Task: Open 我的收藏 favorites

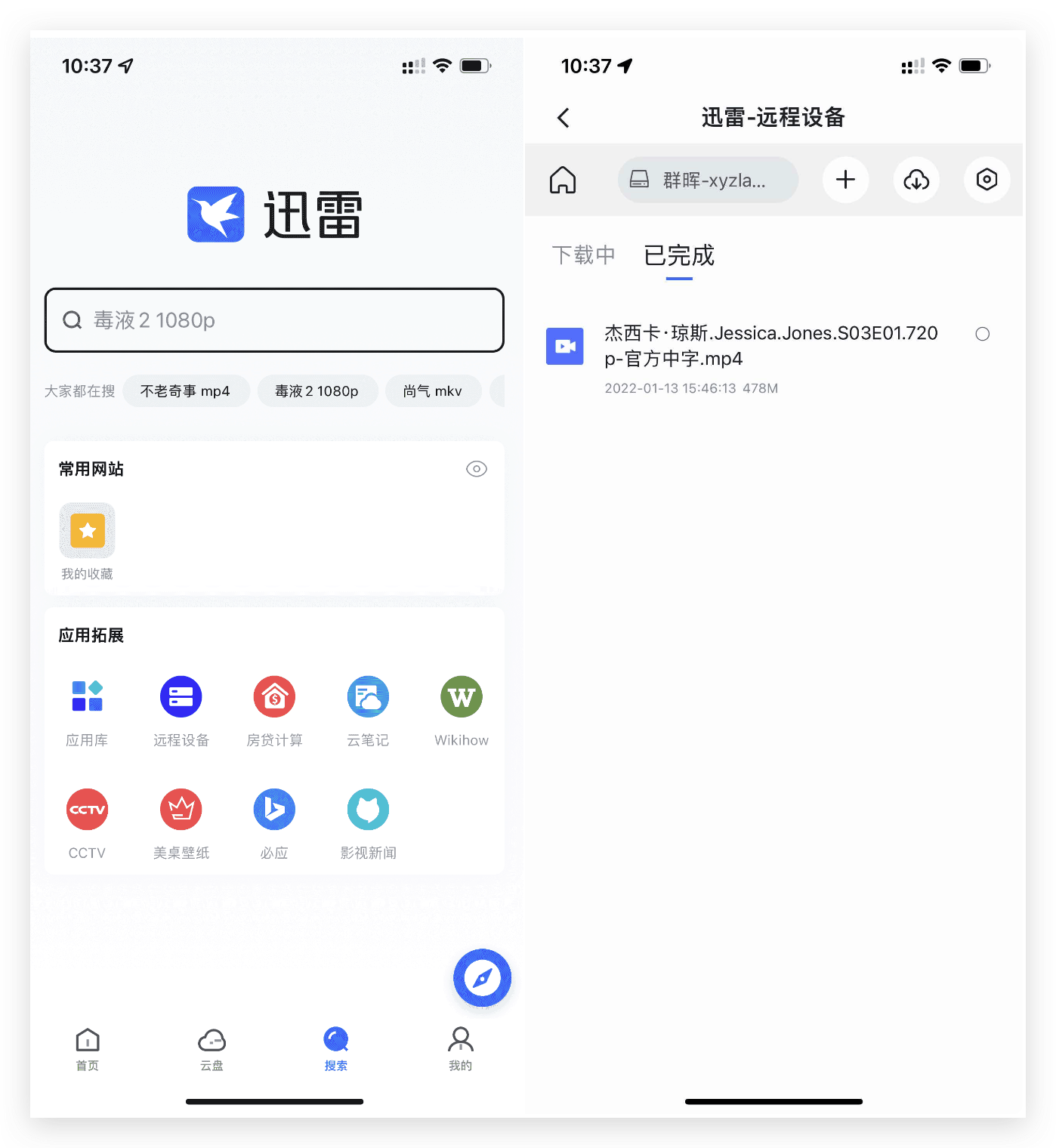Action: 88,531
